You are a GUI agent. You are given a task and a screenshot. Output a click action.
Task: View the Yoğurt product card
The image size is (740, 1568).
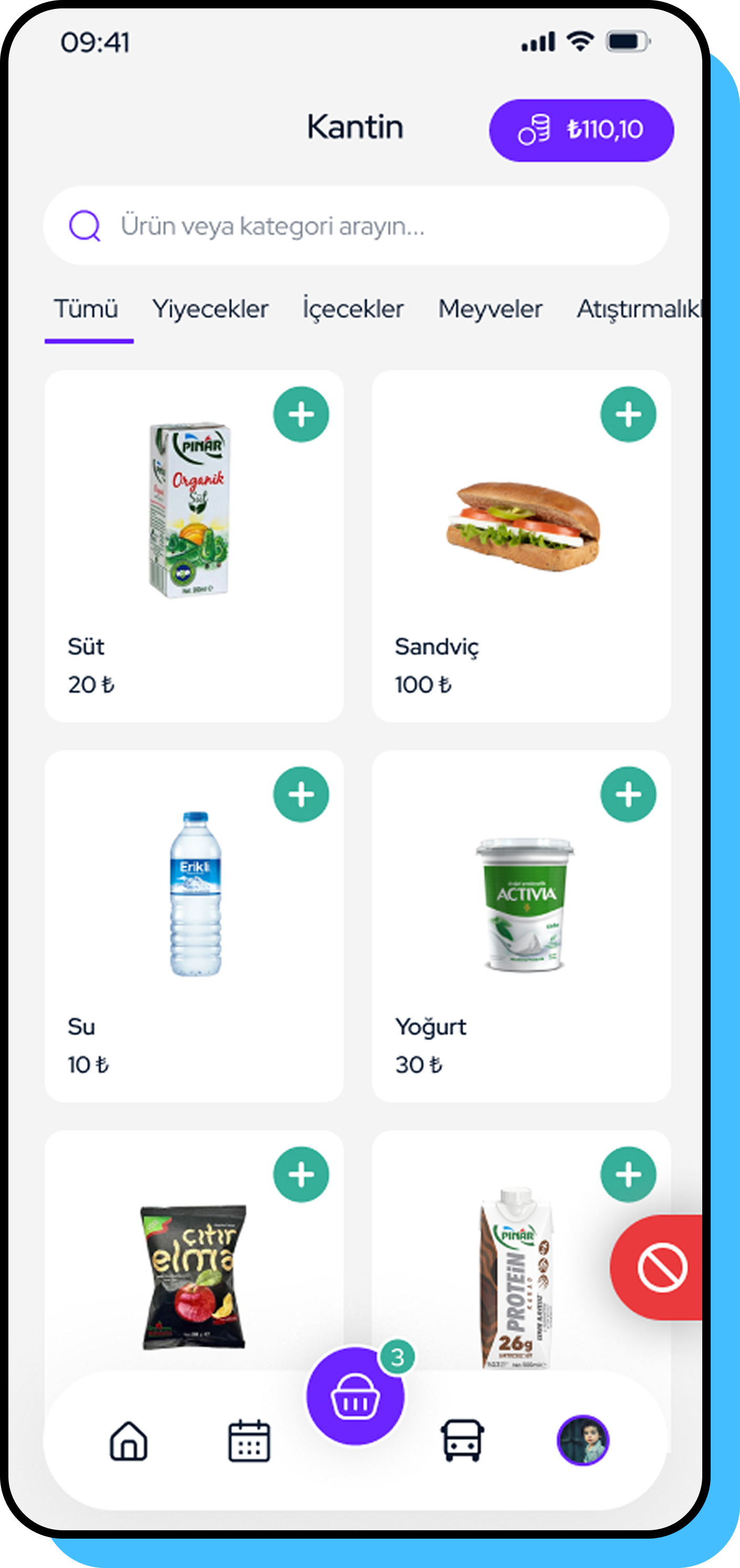[521, 925]
